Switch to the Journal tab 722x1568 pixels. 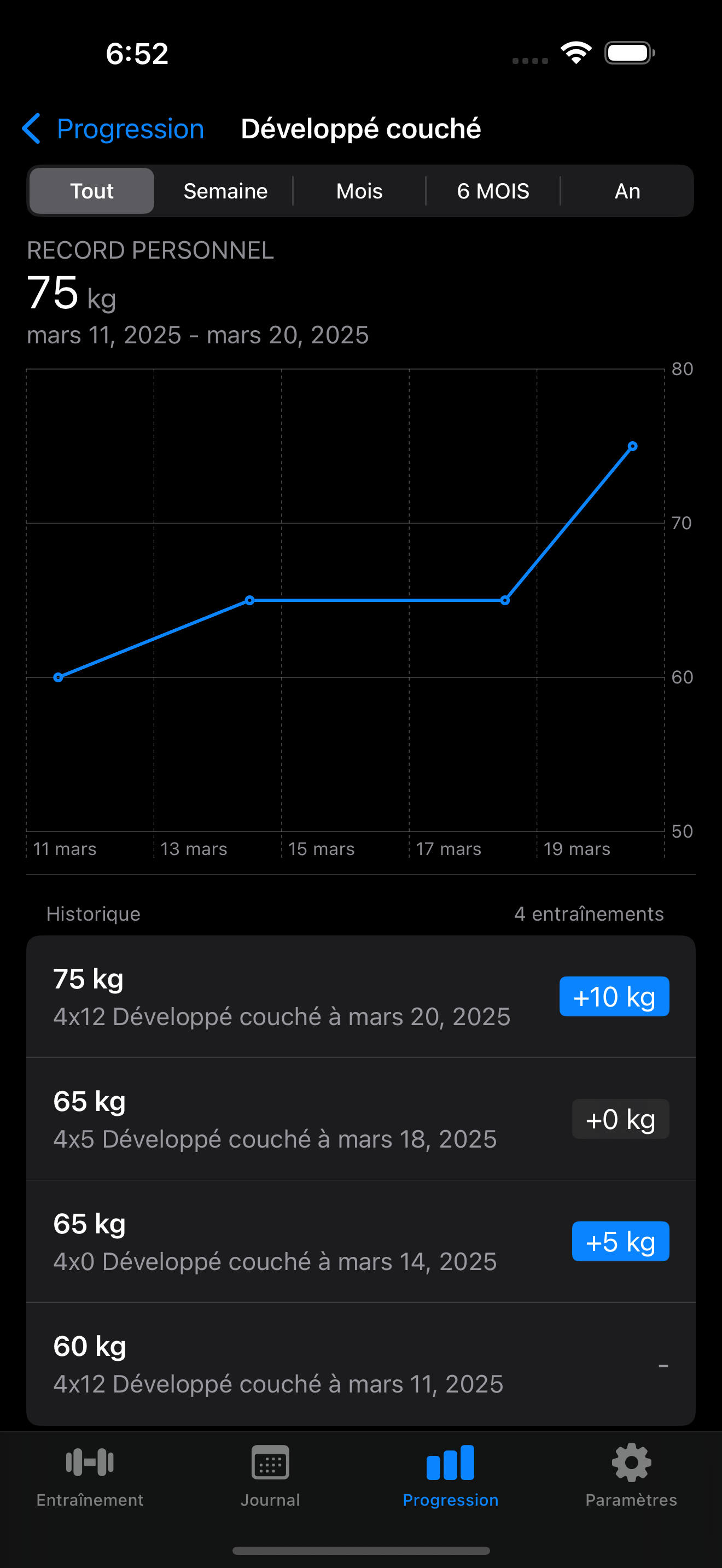tap(270, 1476)
